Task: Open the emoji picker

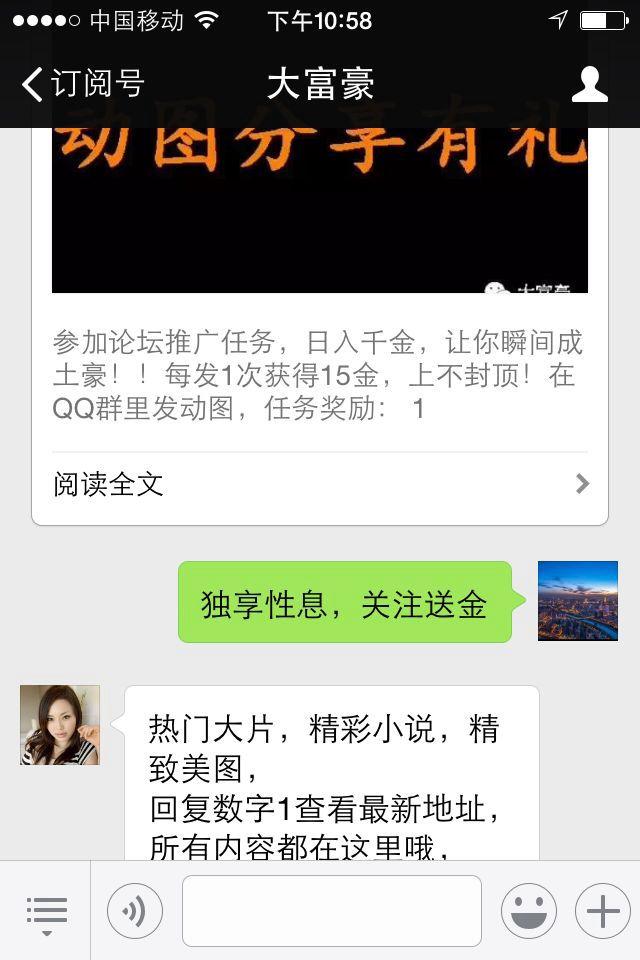Action: 528,911
